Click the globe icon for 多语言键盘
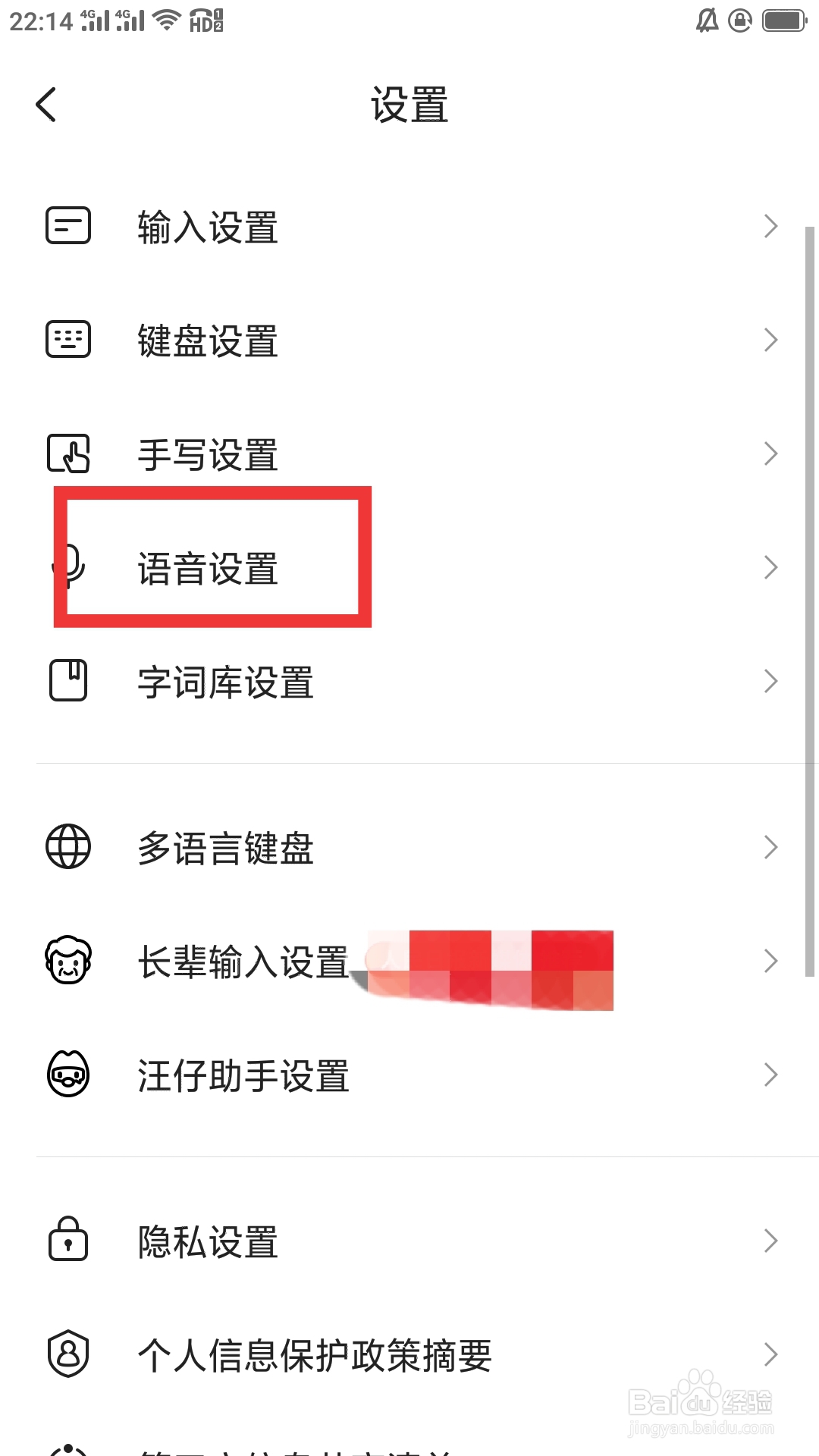Image resolution: width=819 pixels, height=1456 pixels. pyautogui.click(x=67, y=846)
